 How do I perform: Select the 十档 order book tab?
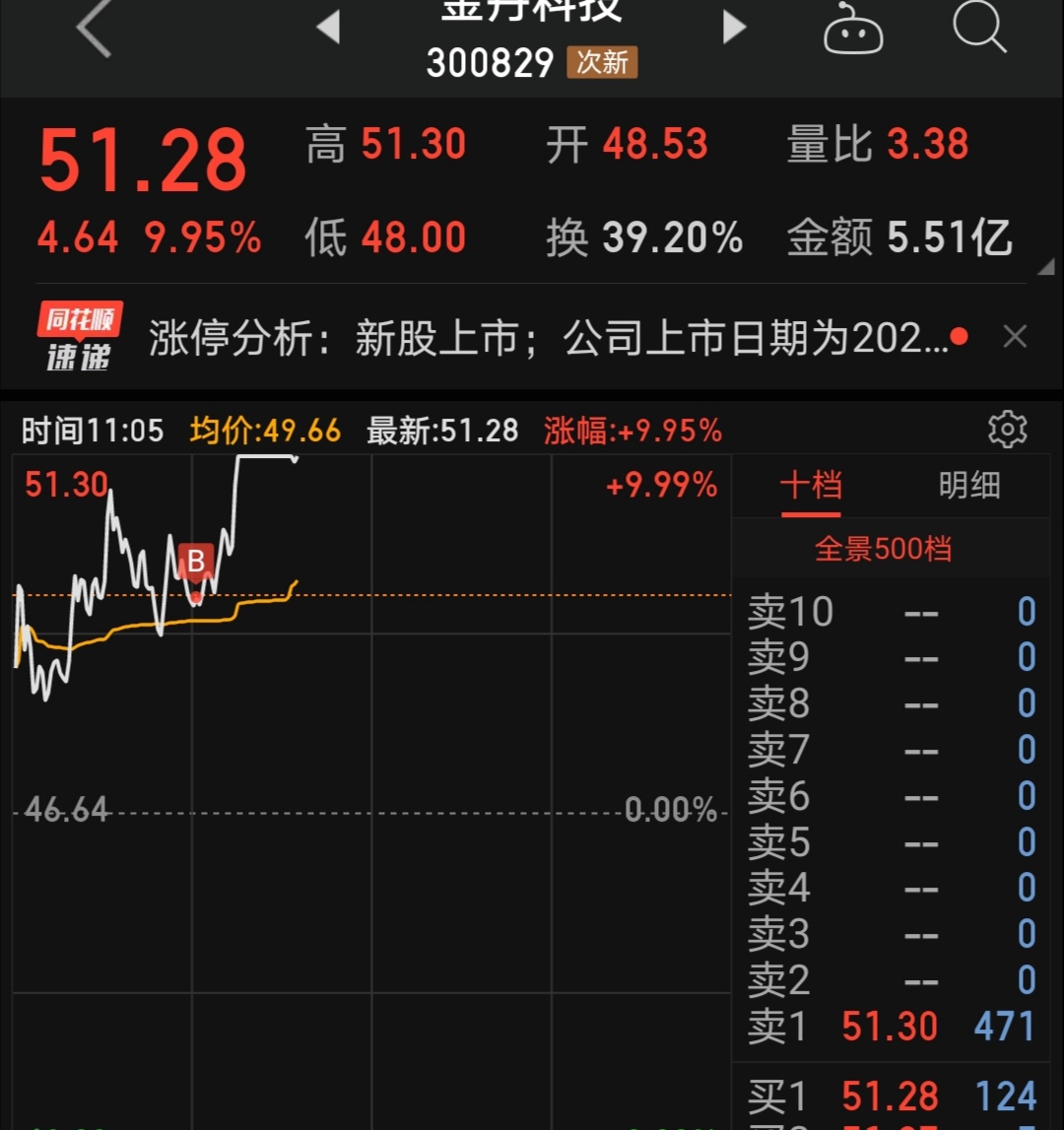click(812, 486)
